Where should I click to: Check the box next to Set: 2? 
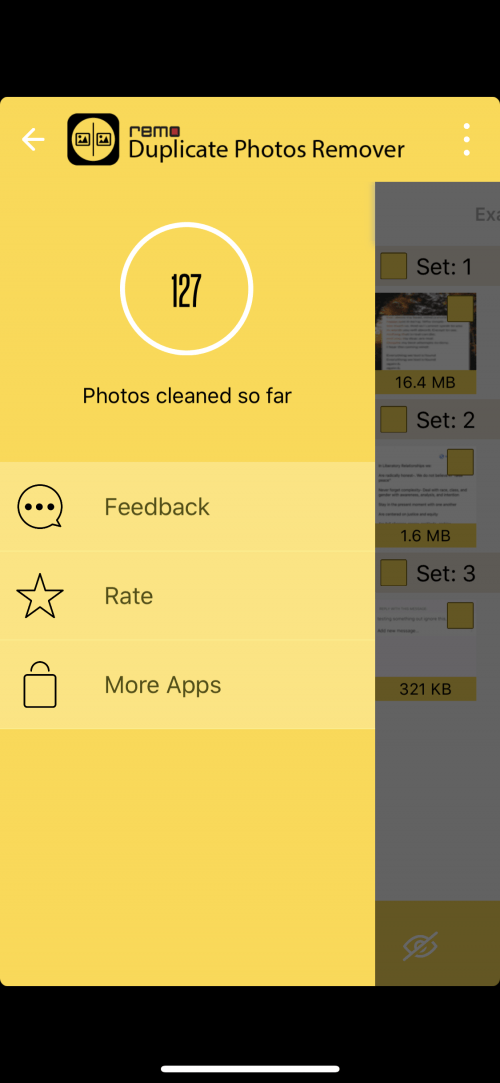coord(394,419)
